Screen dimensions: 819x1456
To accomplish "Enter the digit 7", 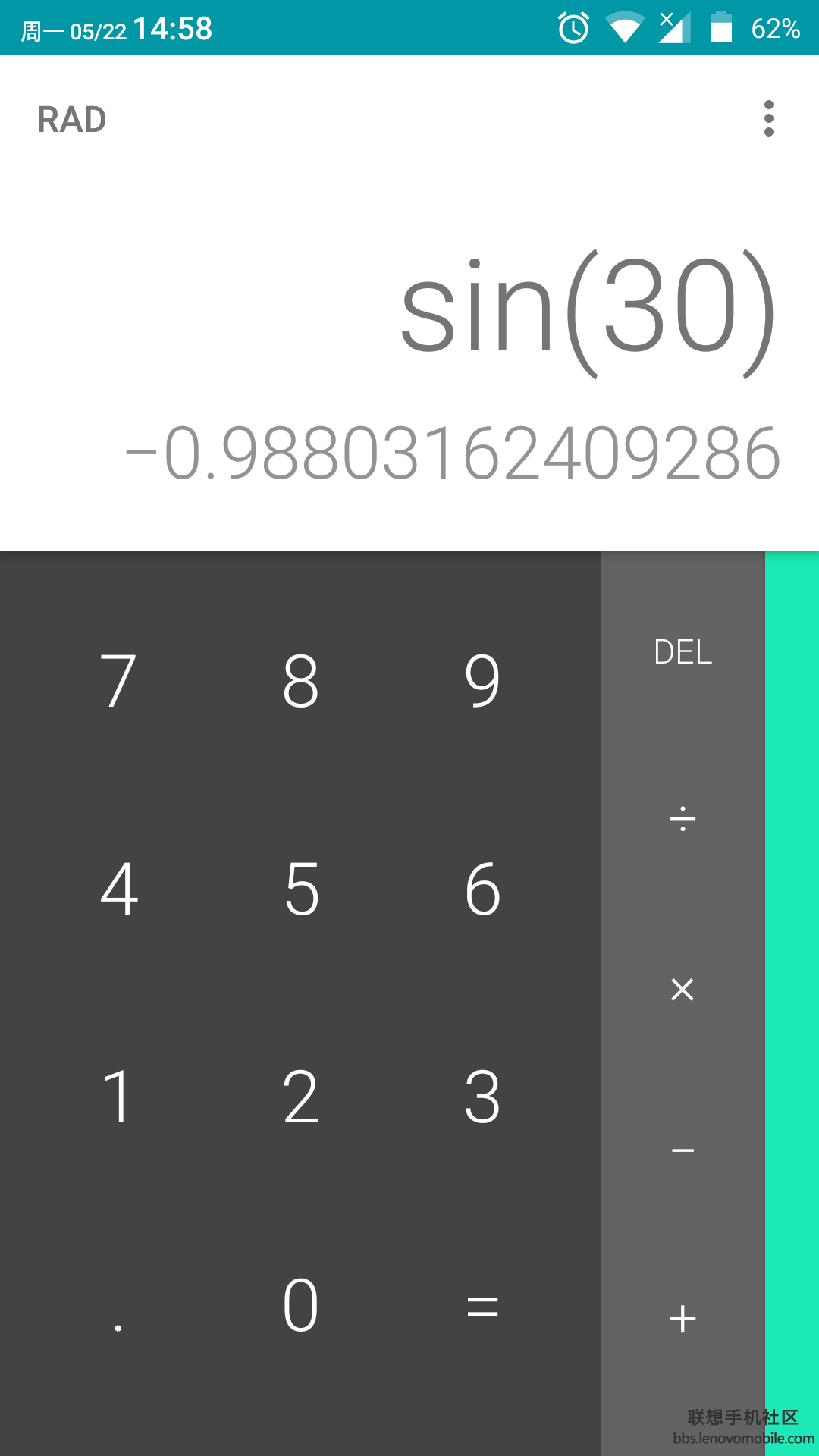I will point(118,680).
